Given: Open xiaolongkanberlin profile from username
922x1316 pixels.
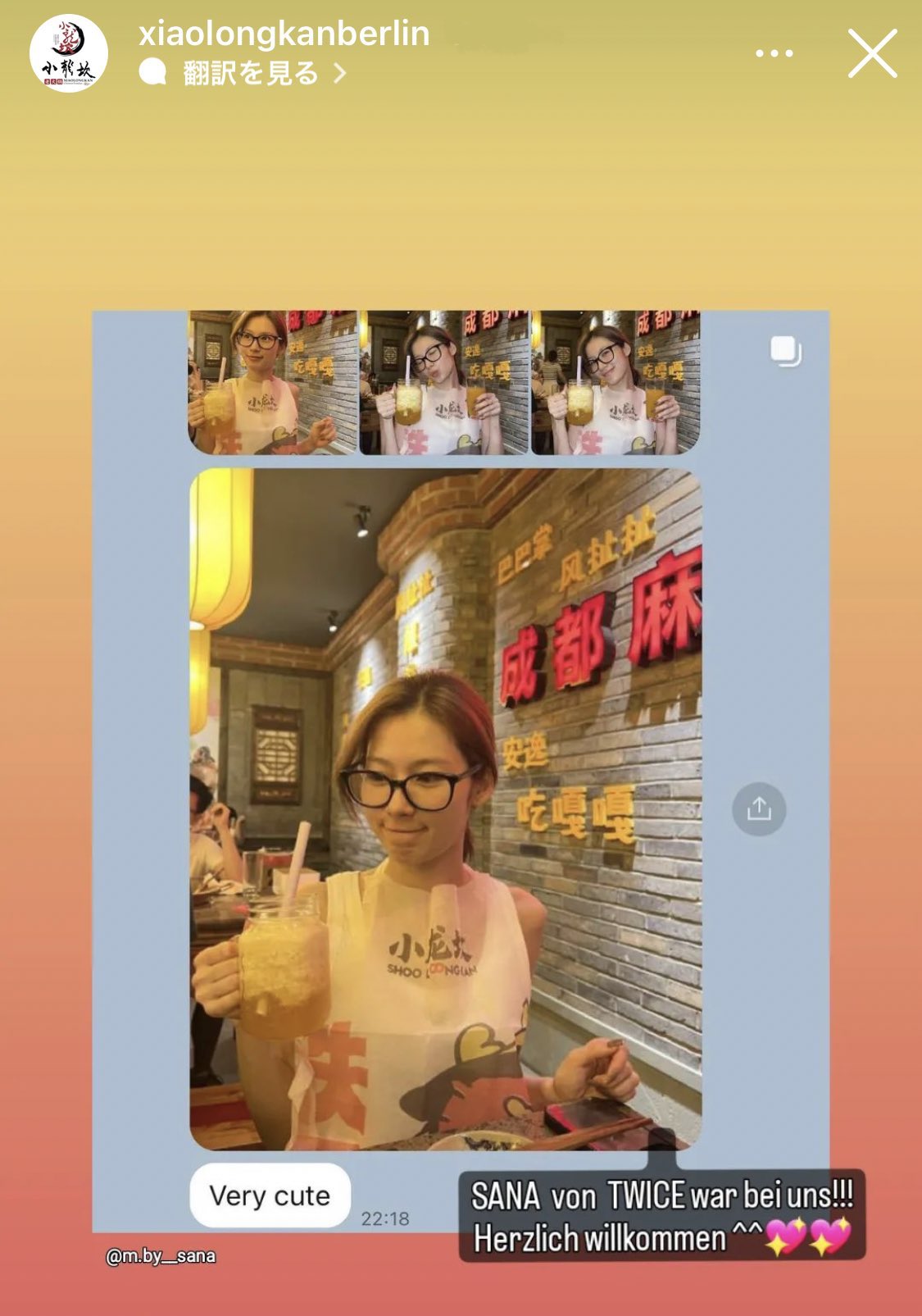Looking at the screenshot, I should pyautogui.click(x=284, y=34).
